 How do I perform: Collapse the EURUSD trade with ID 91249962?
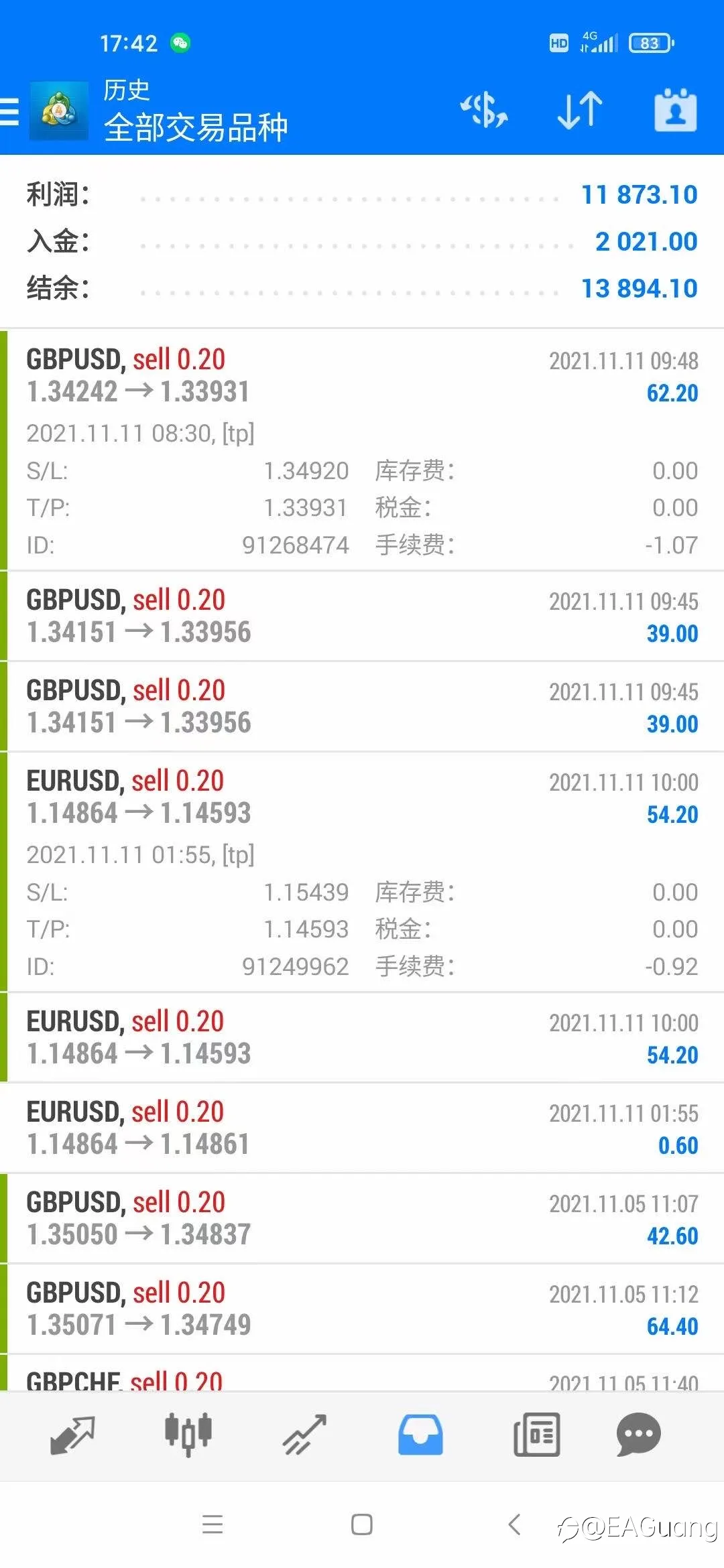click(x=362, y=872)
